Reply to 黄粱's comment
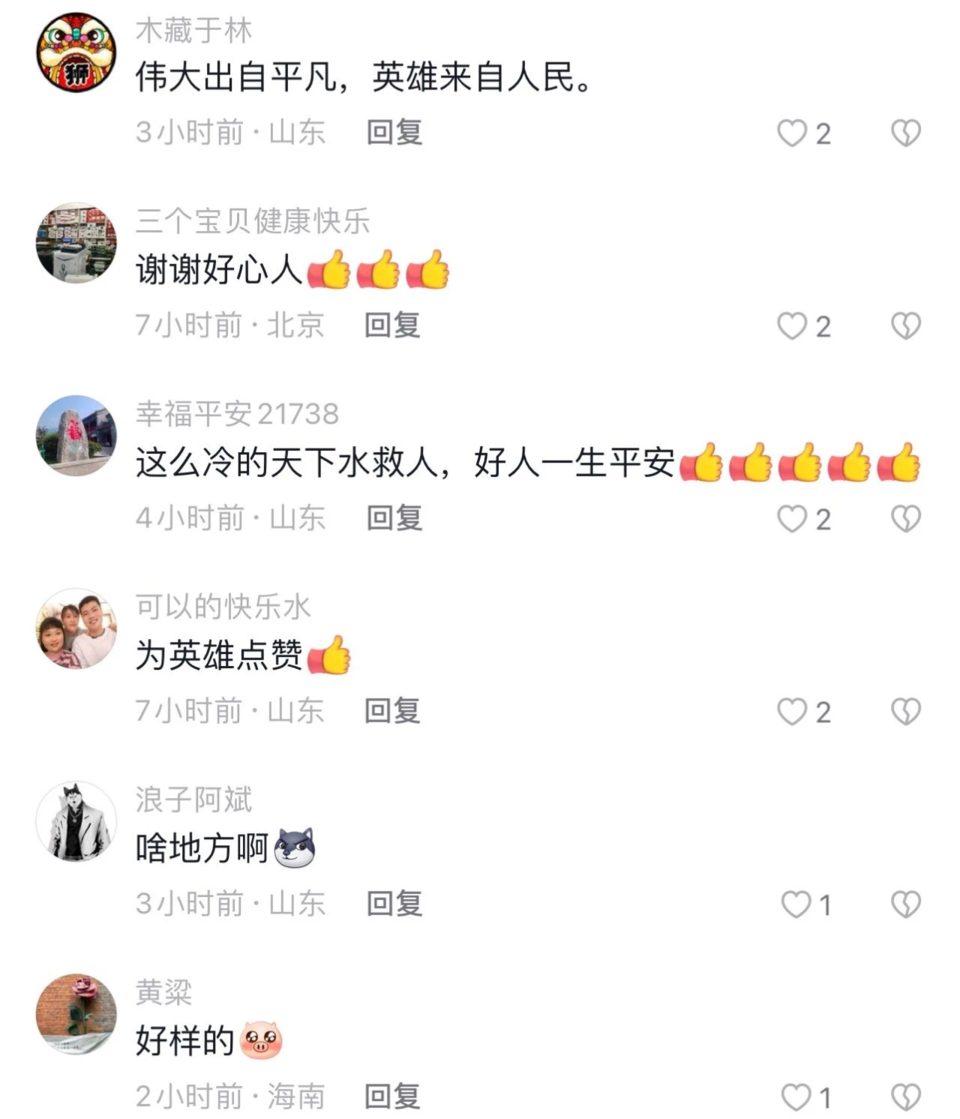960x1119 pixels. click(x=392, y=1096)
